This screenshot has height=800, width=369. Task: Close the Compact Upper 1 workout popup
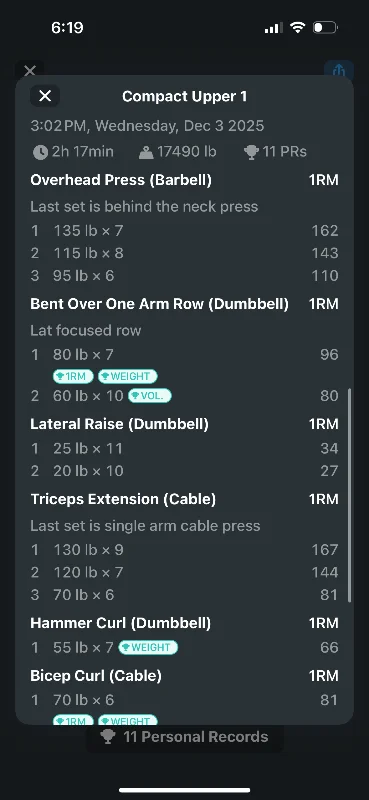45,96
